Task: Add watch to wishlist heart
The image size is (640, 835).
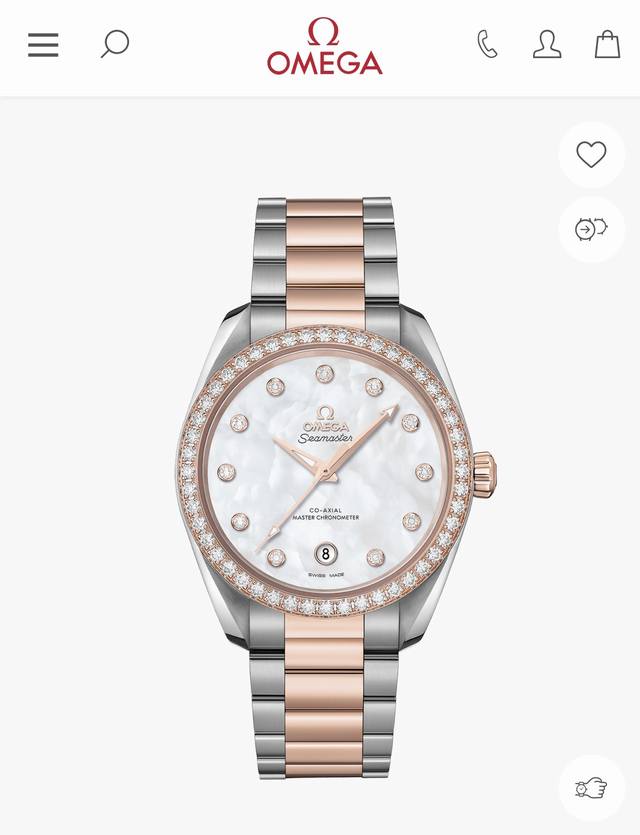Action: pos(591,154)
